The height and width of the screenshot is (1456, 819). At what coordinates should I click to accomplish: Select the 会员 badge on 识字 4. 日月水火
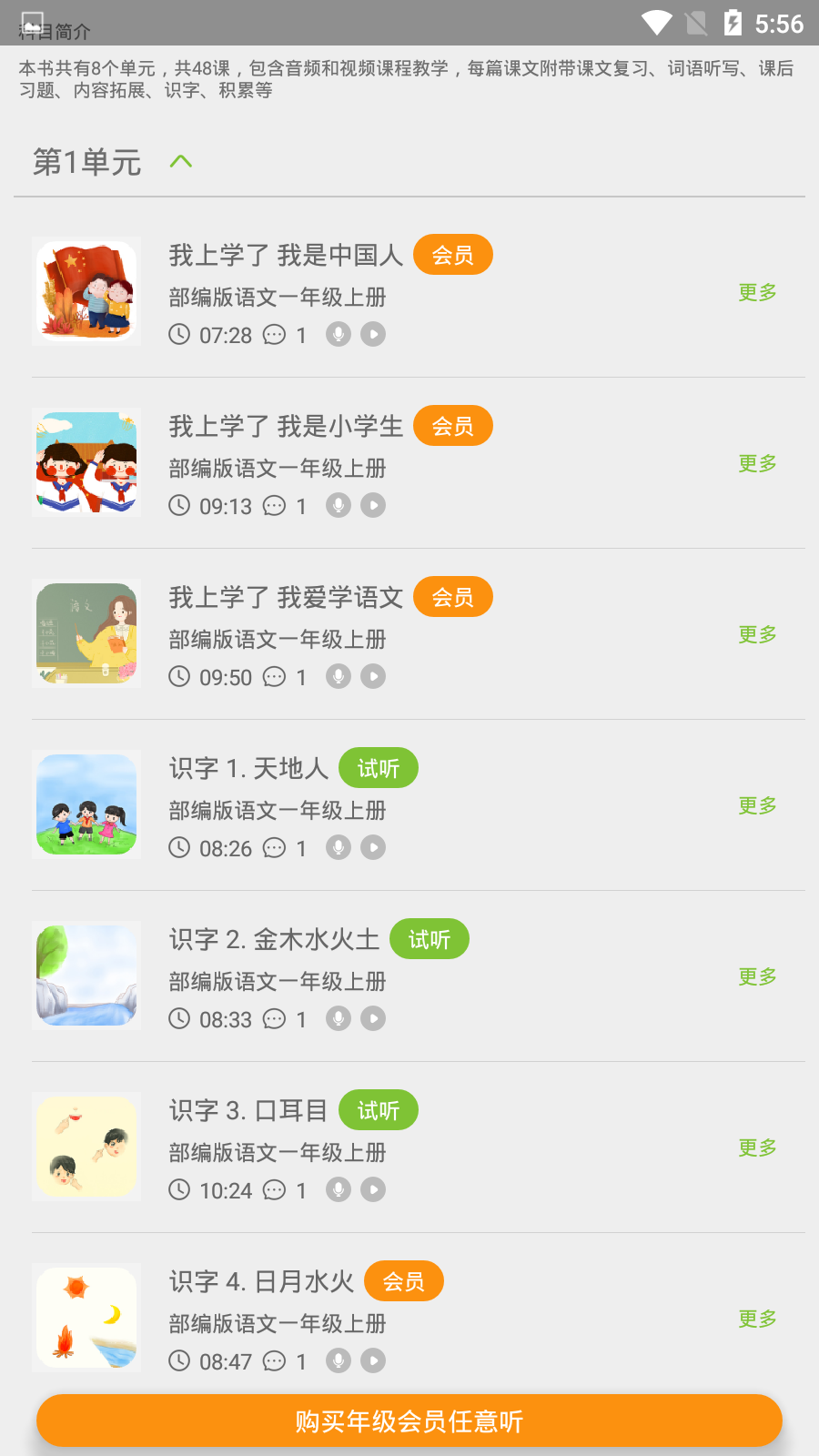coord(404,1280)
